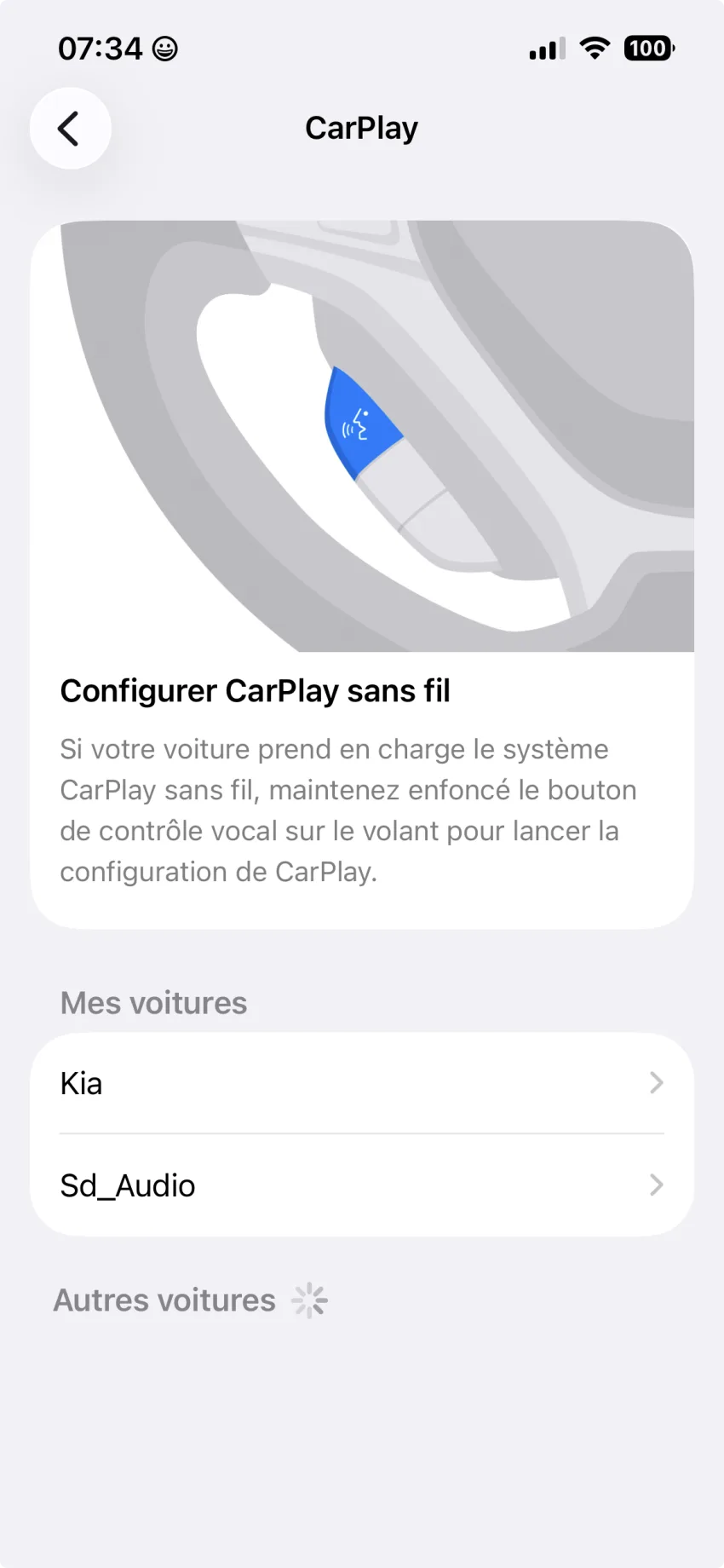This screenshot has height=1568, width=724.
Task: Tap the smiley emoji next to the clock
Action: coord(164,49)
